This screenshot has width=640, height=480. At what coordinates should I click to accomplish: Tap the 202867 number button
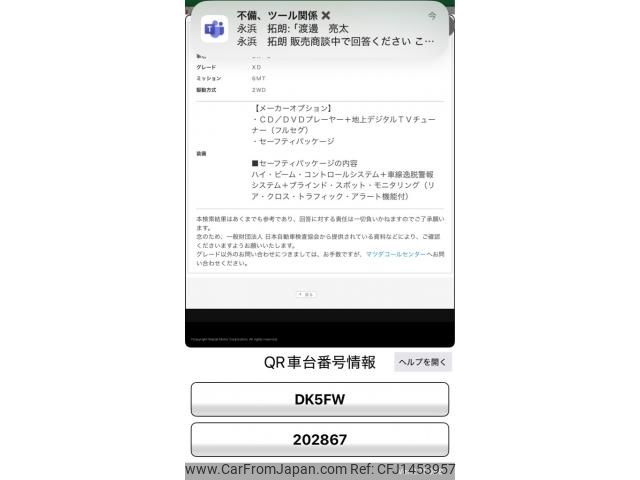pyautogui.click(x=320, y=439)
